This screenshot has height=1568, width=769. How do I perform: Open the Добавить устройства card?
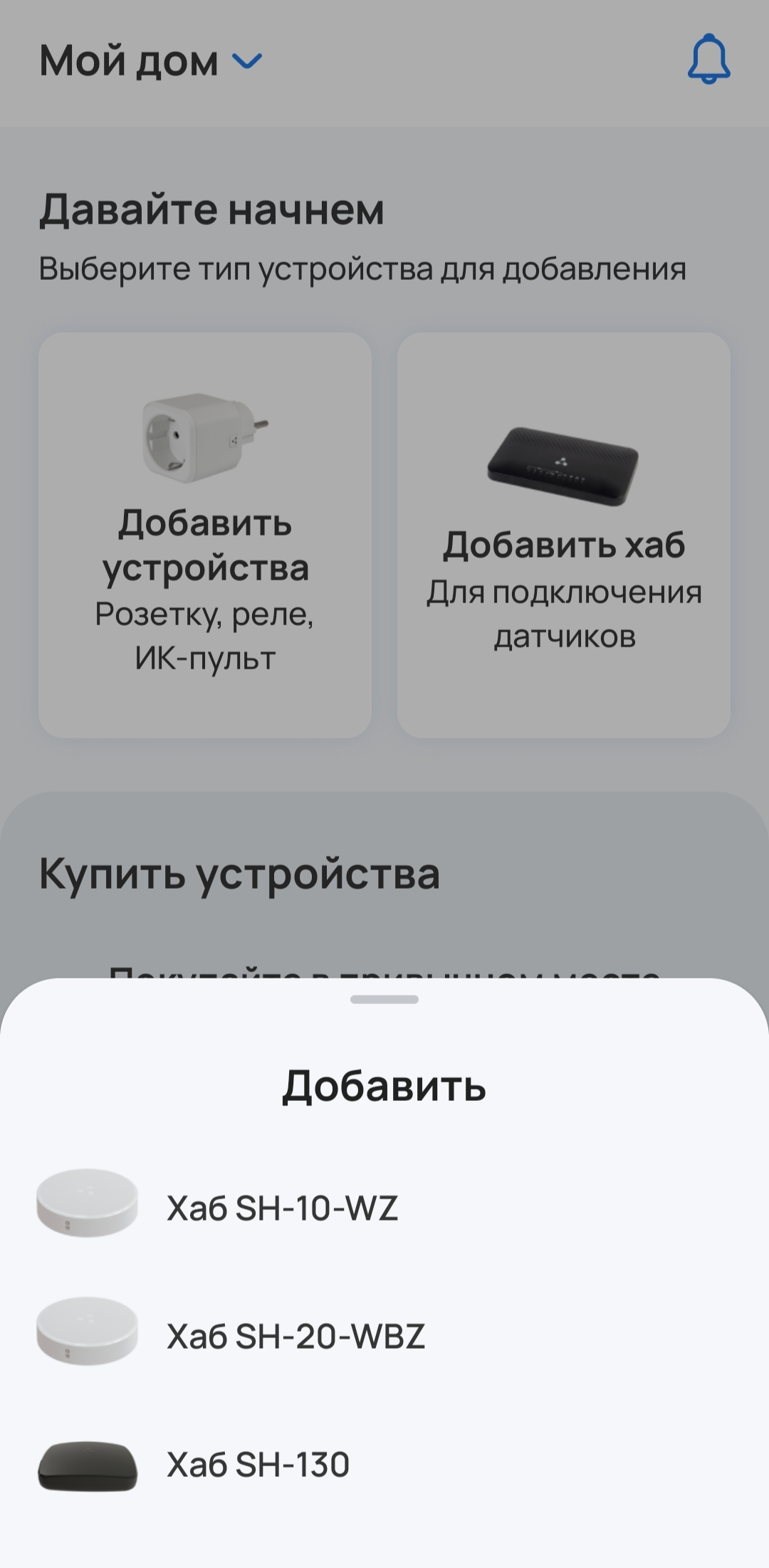205,535
